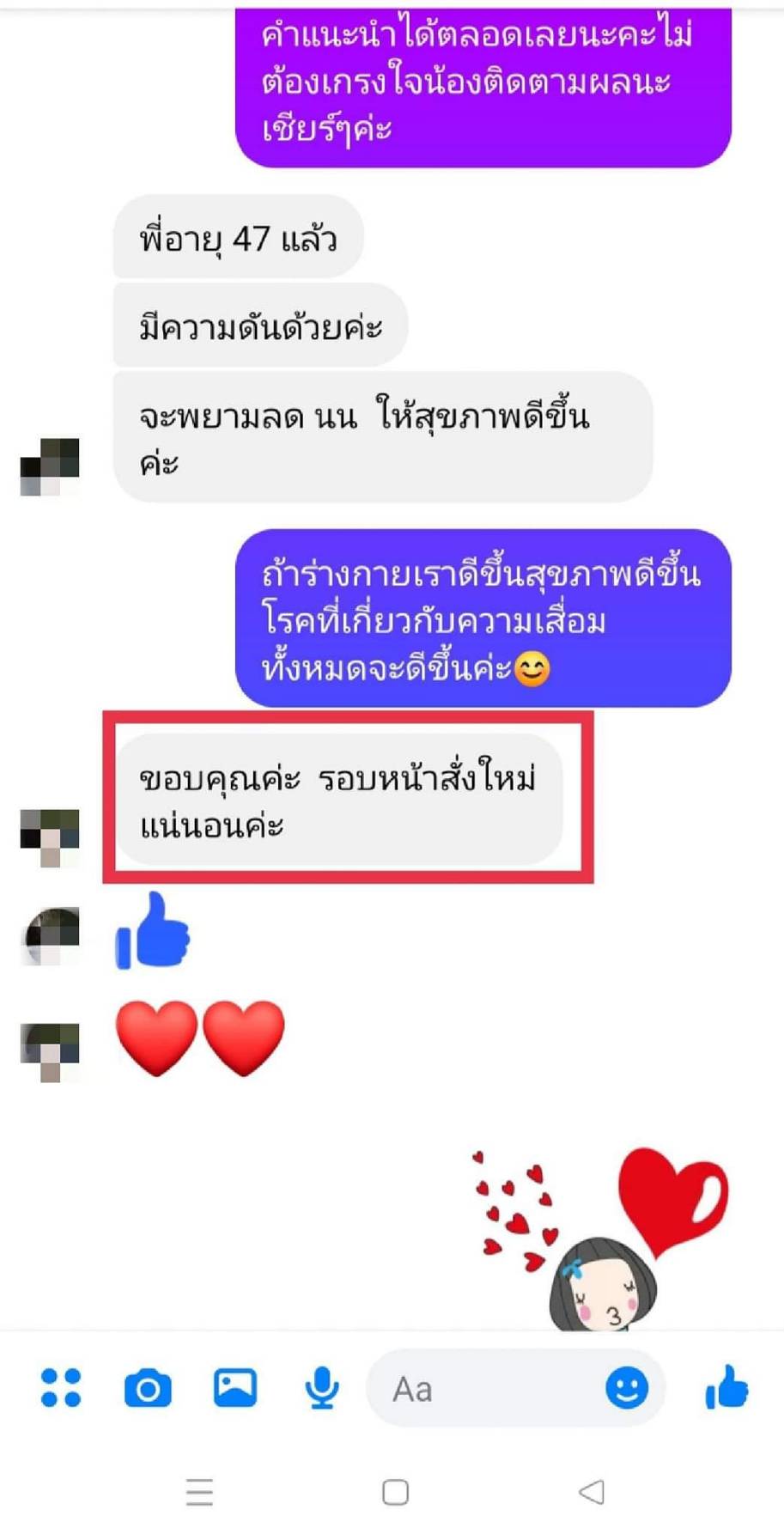Tap the microphone to record voice
This screenshot has height=1540, width=784.
tap(322, 1388)
